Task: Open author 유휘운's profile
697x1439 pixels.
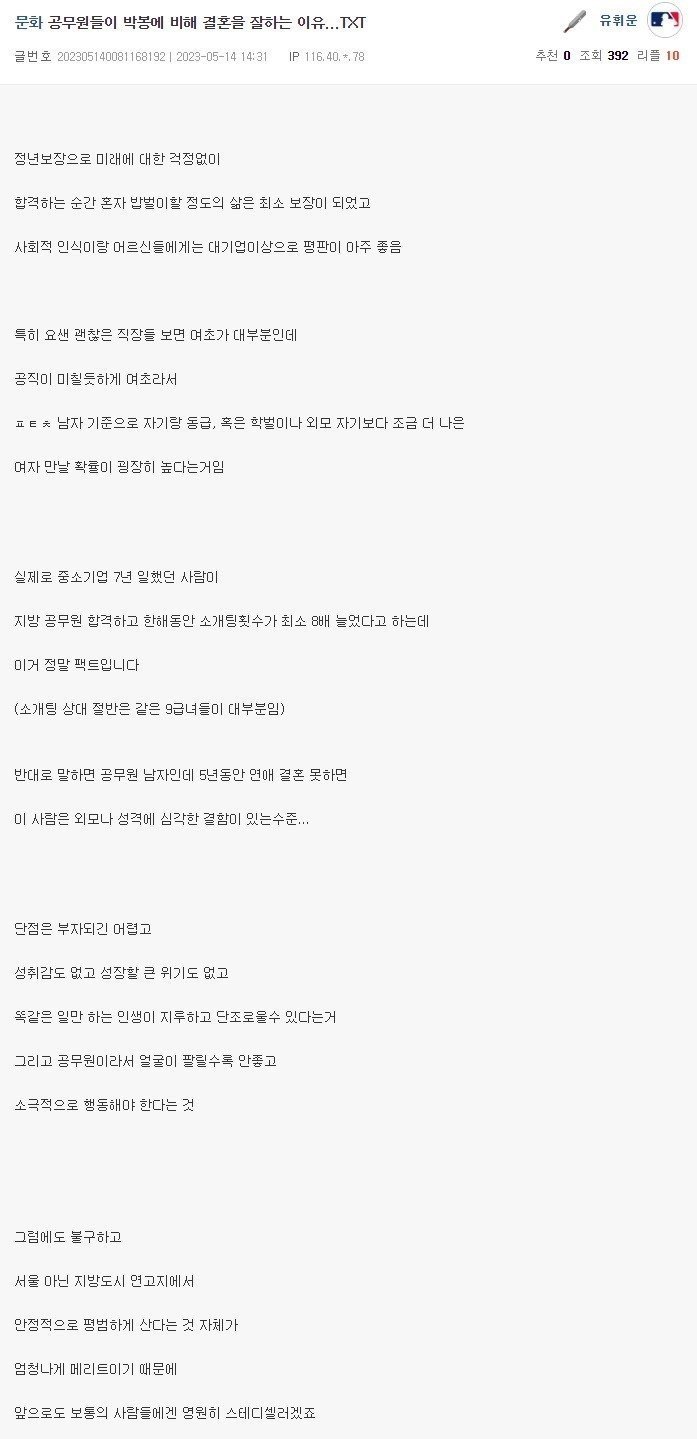Action: click(x=618, y=21)
